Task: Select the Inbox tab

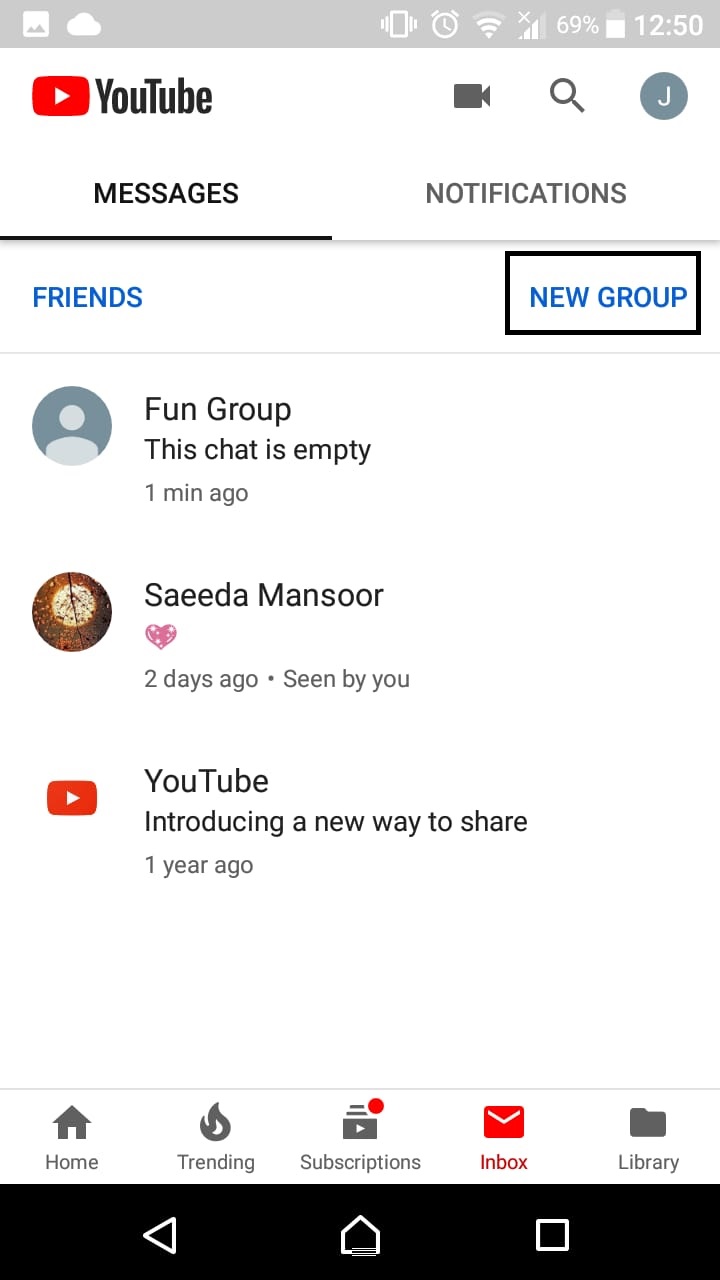Action: [x=504, y=1137]
